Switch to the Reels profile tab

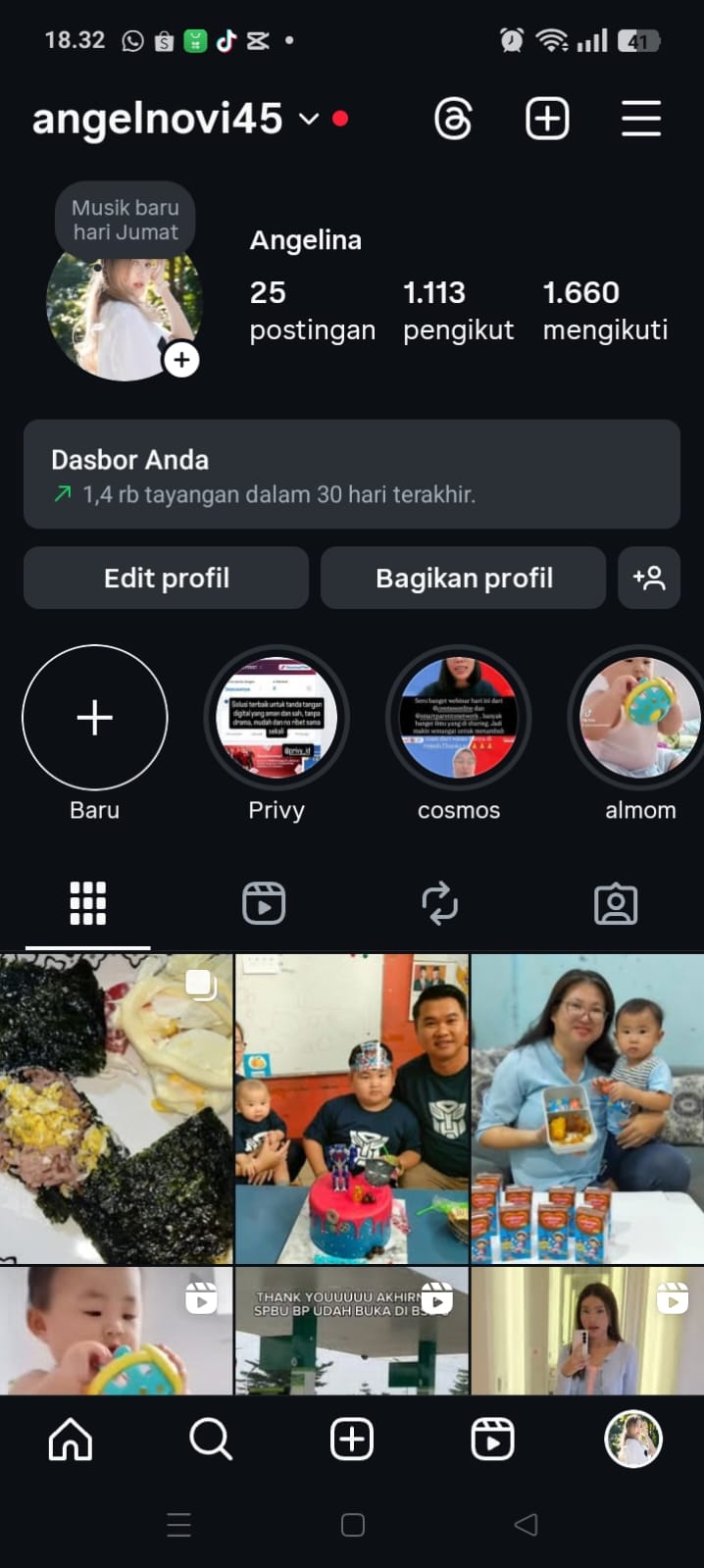[x=264, y=903]
